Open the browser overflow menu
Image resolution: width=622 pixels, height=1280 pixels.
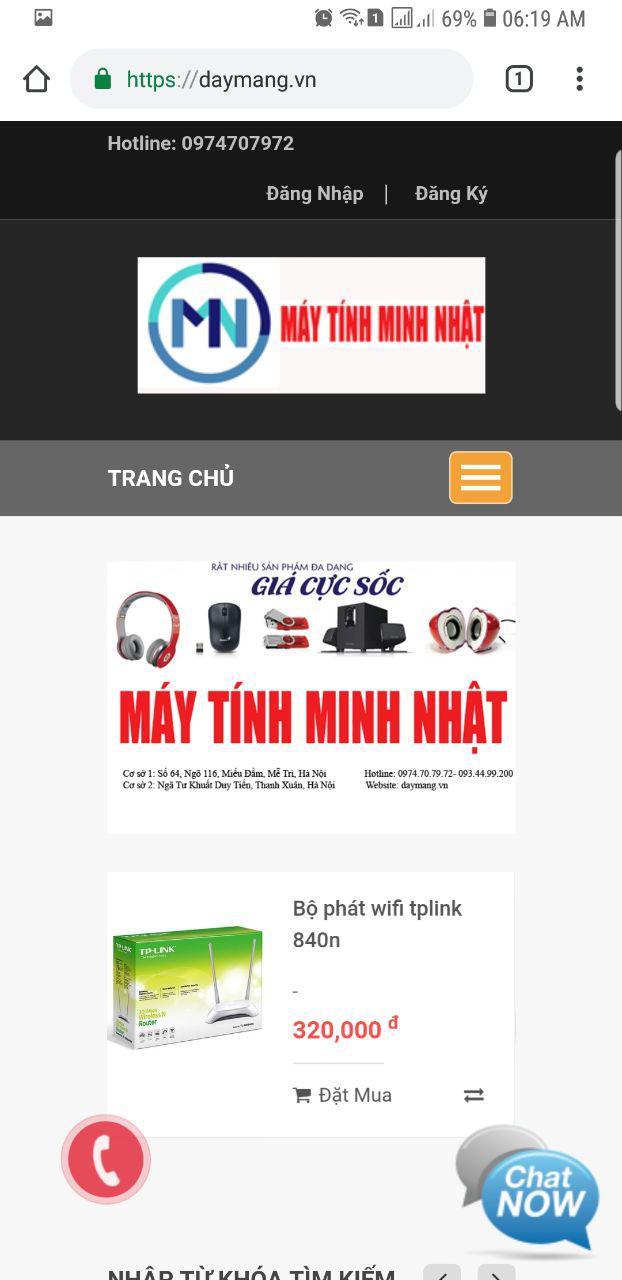579,79
